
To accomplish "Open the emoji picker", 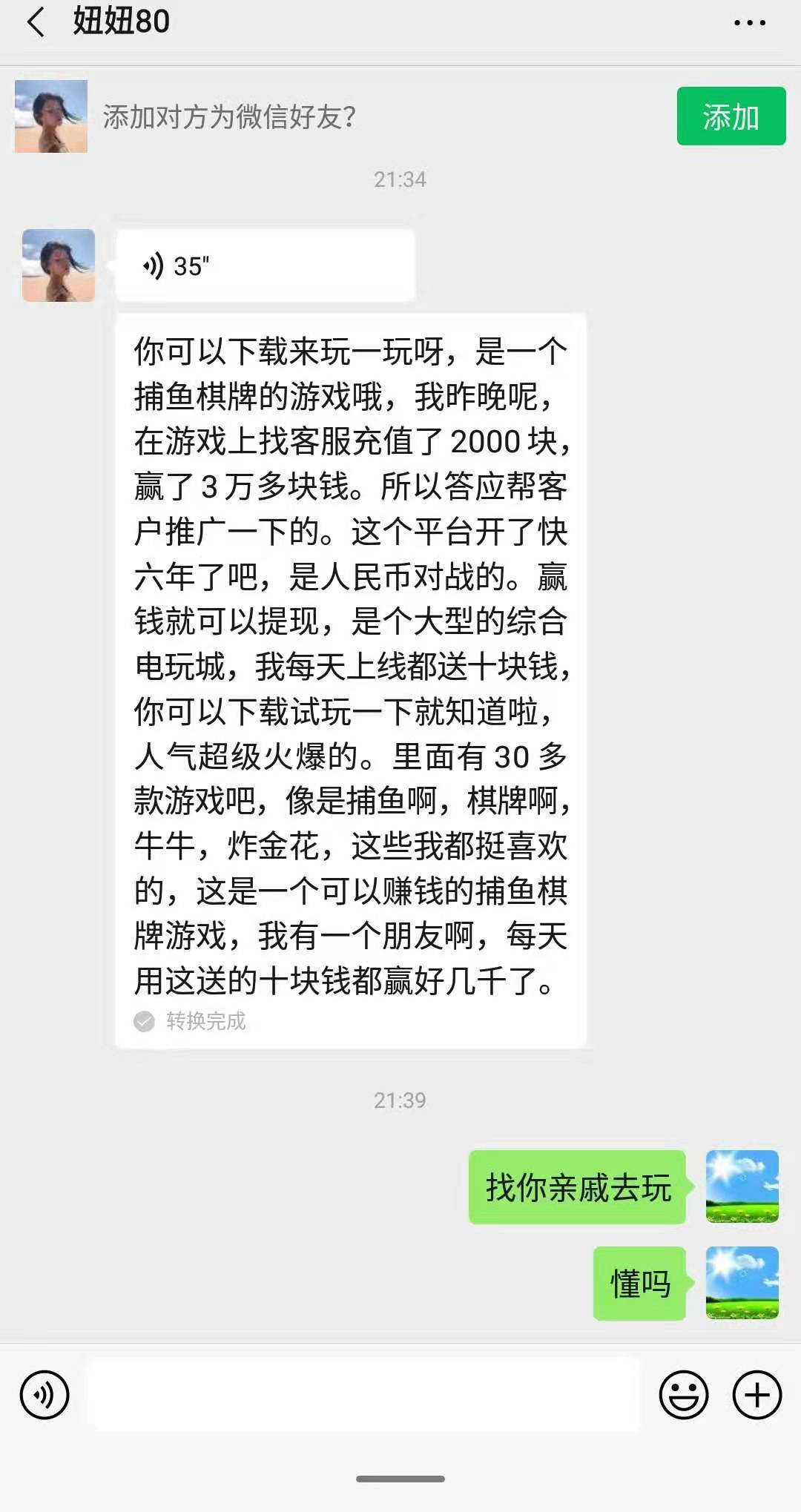I will pyautogui.click(x=683, y=1395).
